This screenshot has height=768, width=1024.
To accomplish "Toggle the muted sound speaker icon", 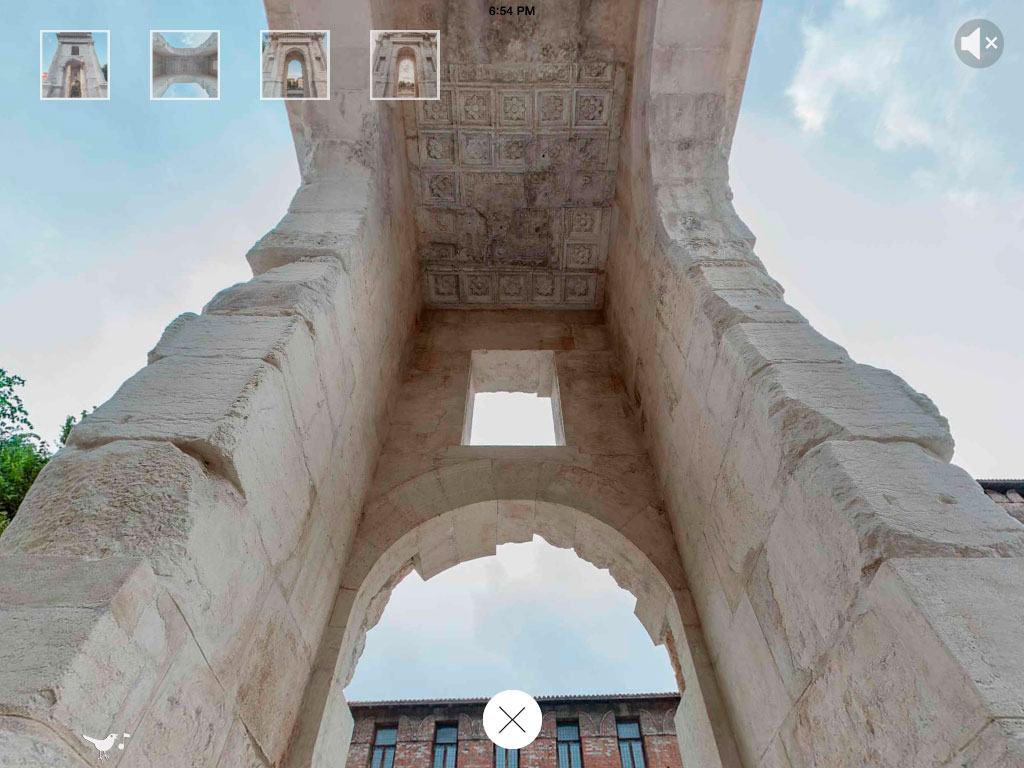I will click(x=978, y=43).
